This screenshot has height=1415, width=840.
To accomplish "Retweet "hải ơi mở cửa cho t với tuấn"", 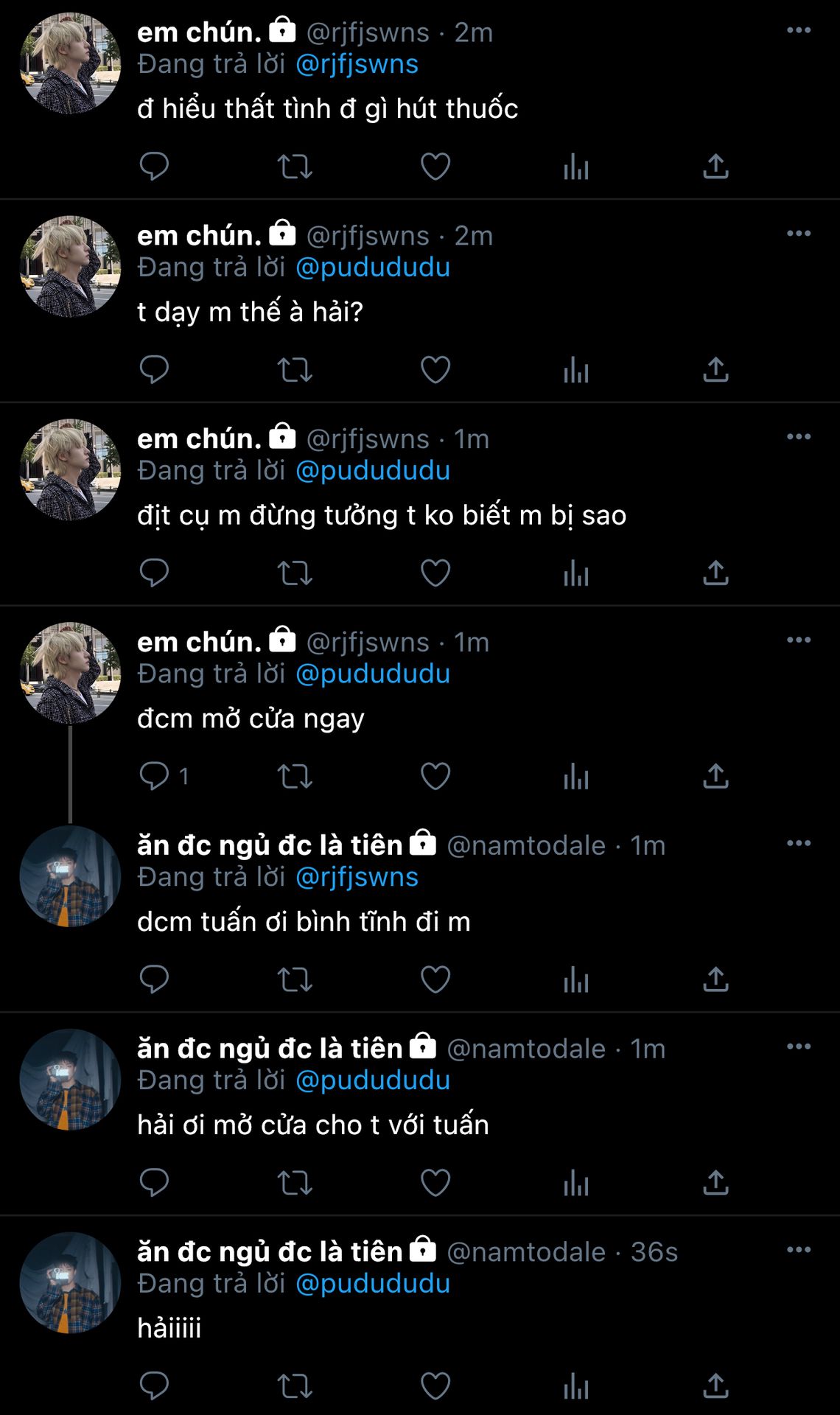I will pyautogui.click(x=295, y=1183).
